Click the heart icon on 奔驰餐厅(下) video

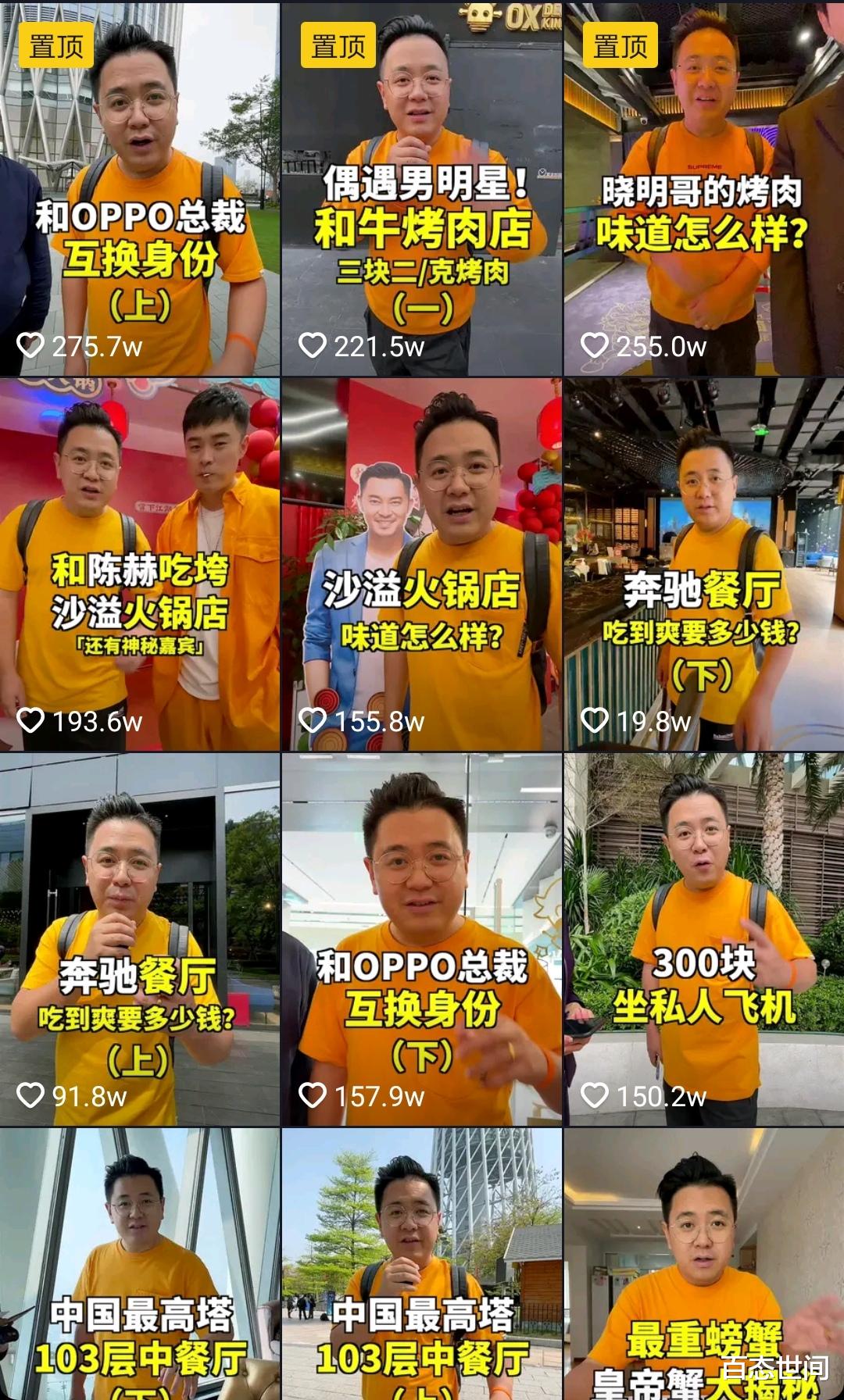[595, 723]
